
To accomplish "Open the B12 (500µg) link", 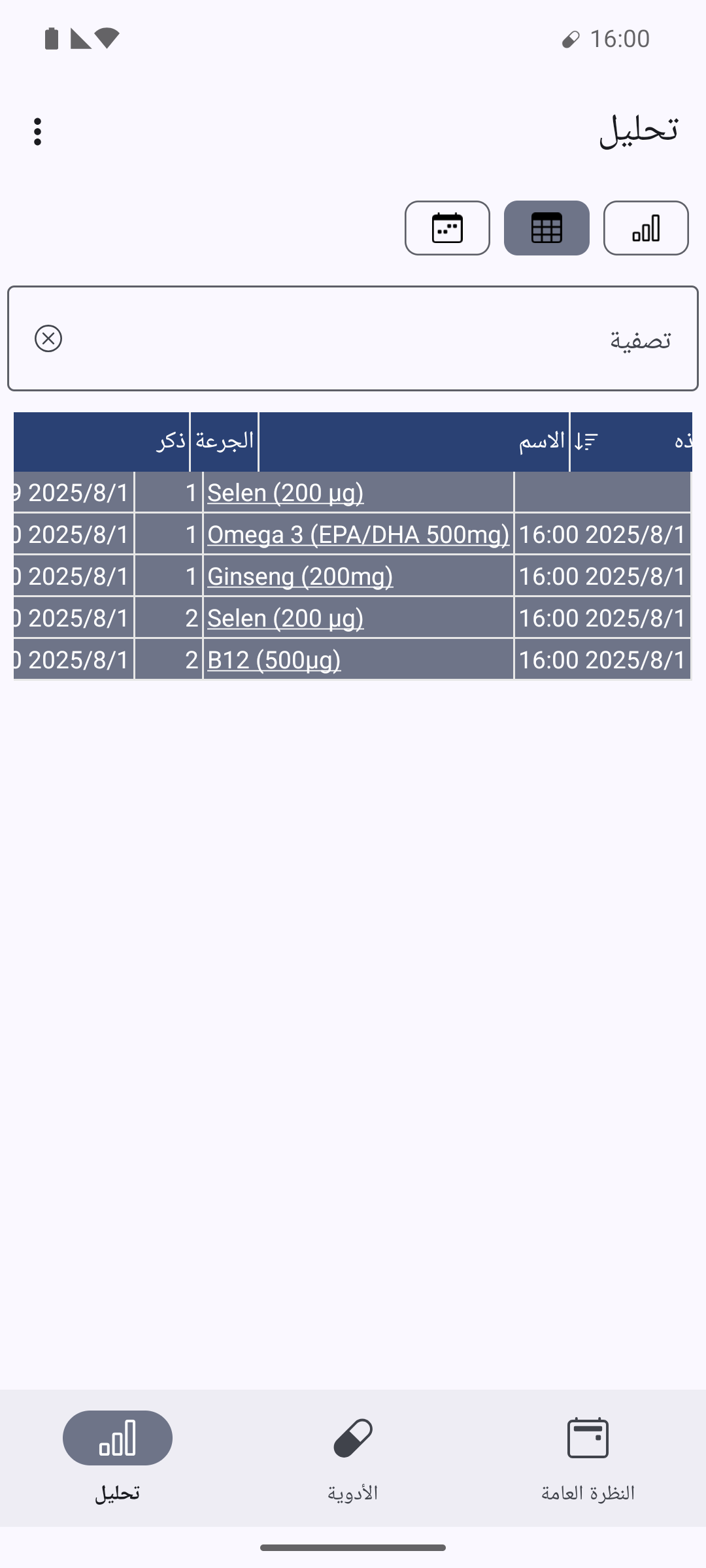I will (274, 660).
